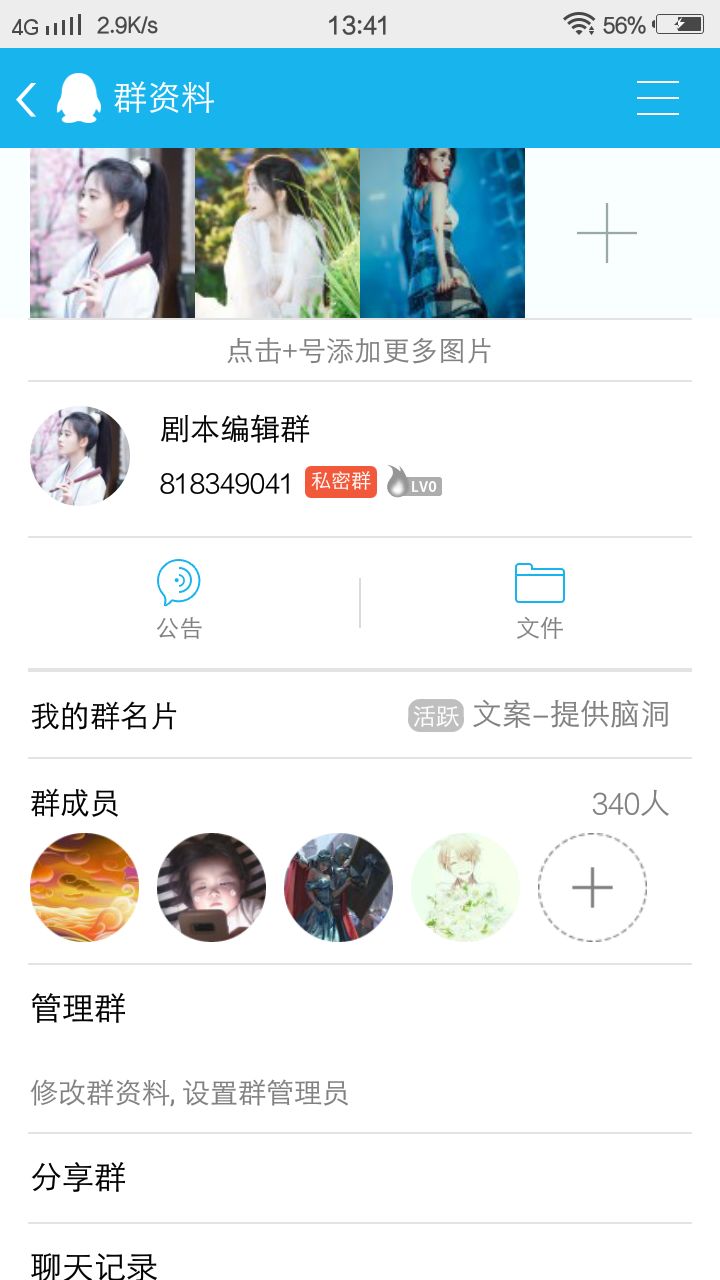Tap the plus icon to invite new members
Viewport: 720px width, 1280px height.
592,887
